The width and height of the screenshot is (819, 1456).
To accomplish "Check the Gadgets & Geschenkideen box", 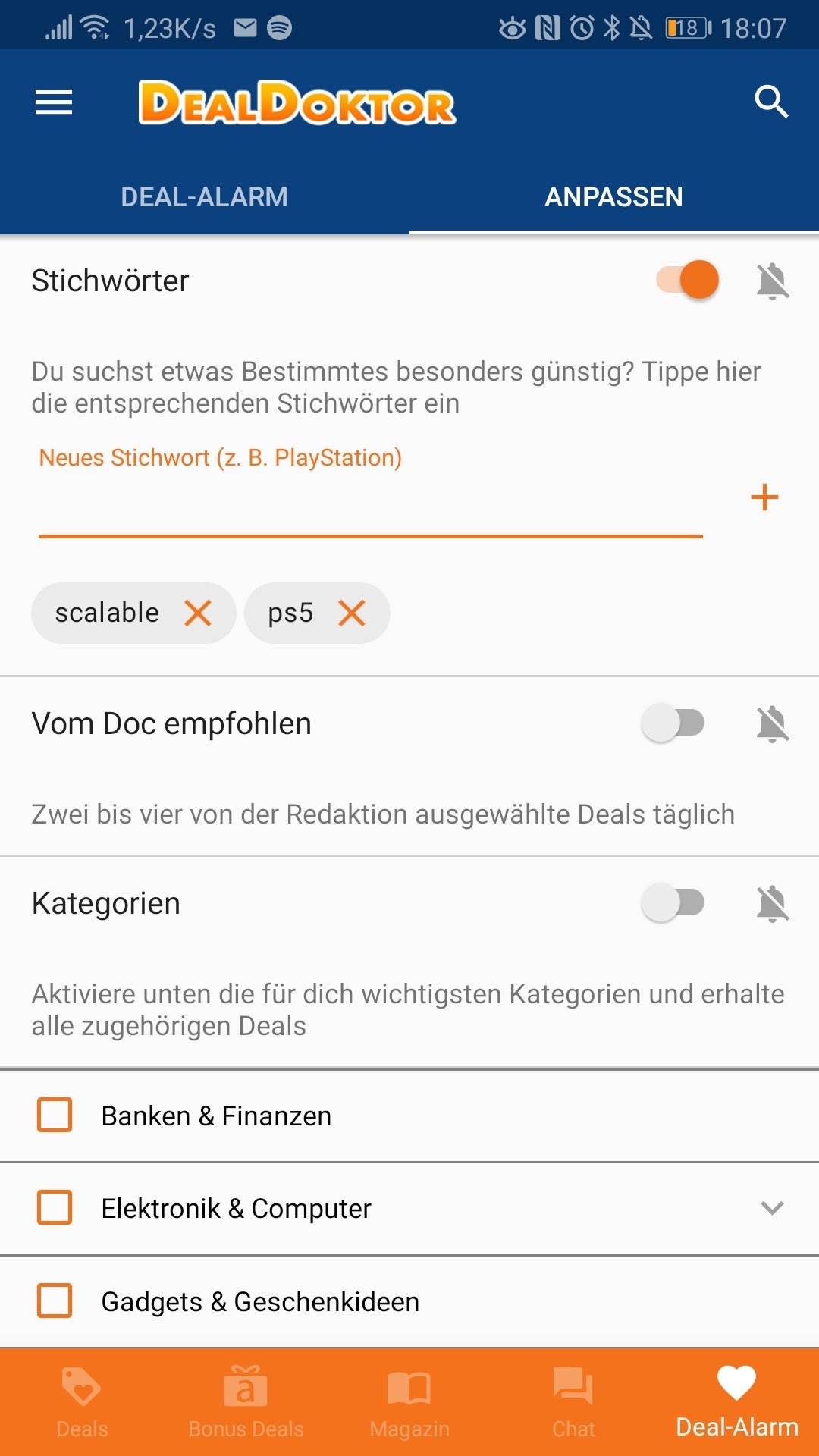I will [x=55, y=1301].
